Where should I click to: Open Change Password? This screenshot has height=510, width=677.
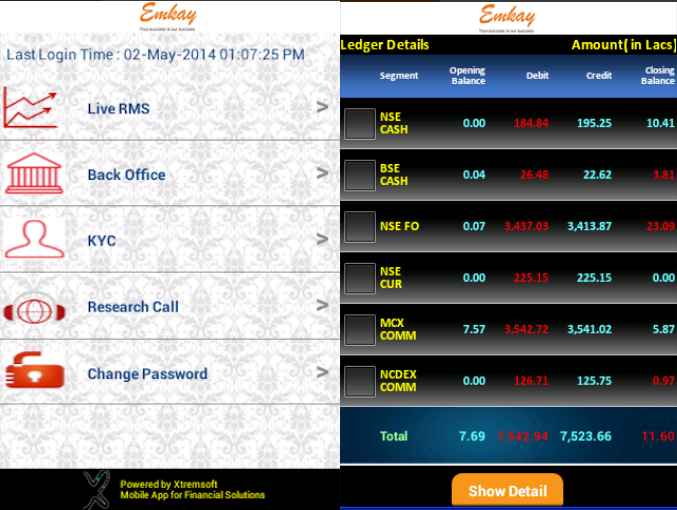coord(166,374)
